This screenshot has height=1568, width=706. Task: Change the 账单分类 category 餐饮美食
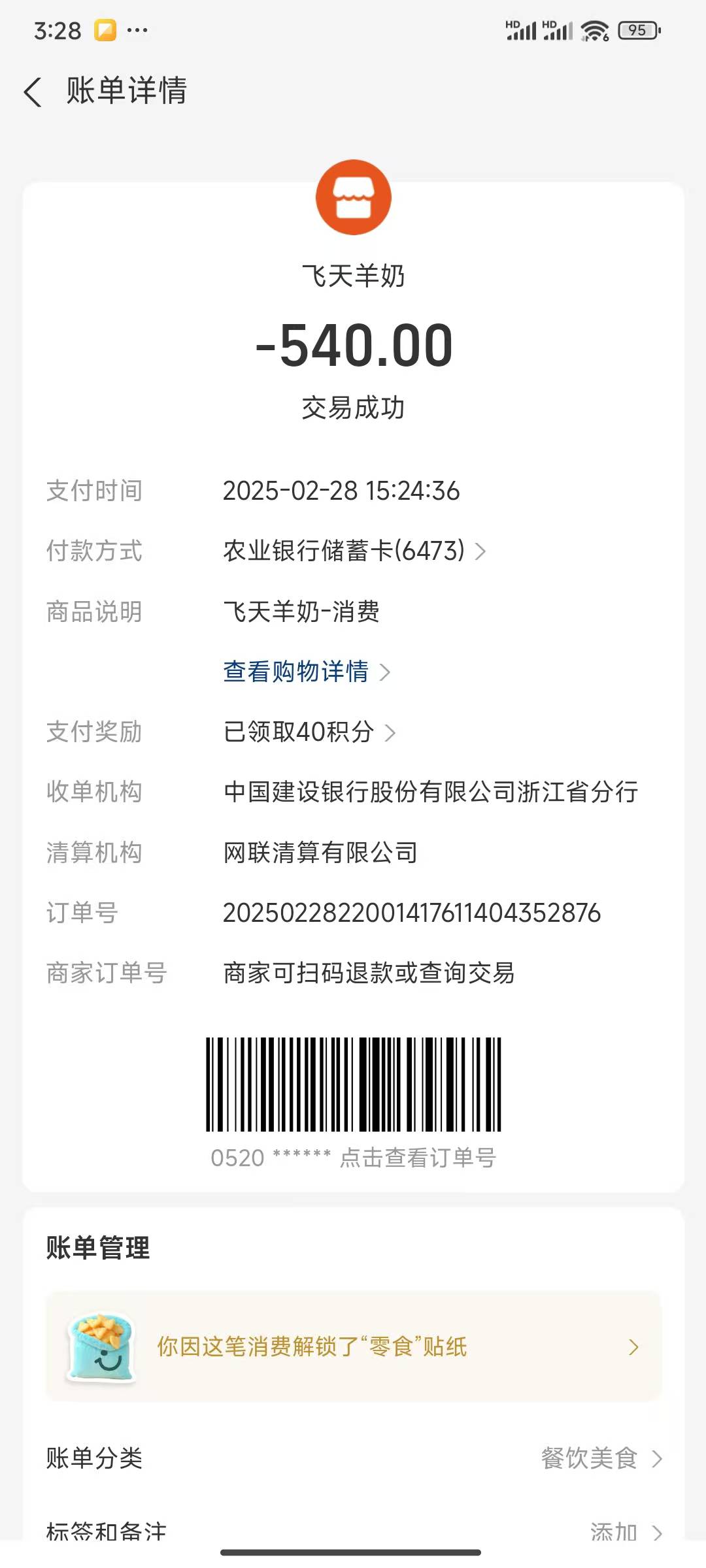(x=600, y=1458)
